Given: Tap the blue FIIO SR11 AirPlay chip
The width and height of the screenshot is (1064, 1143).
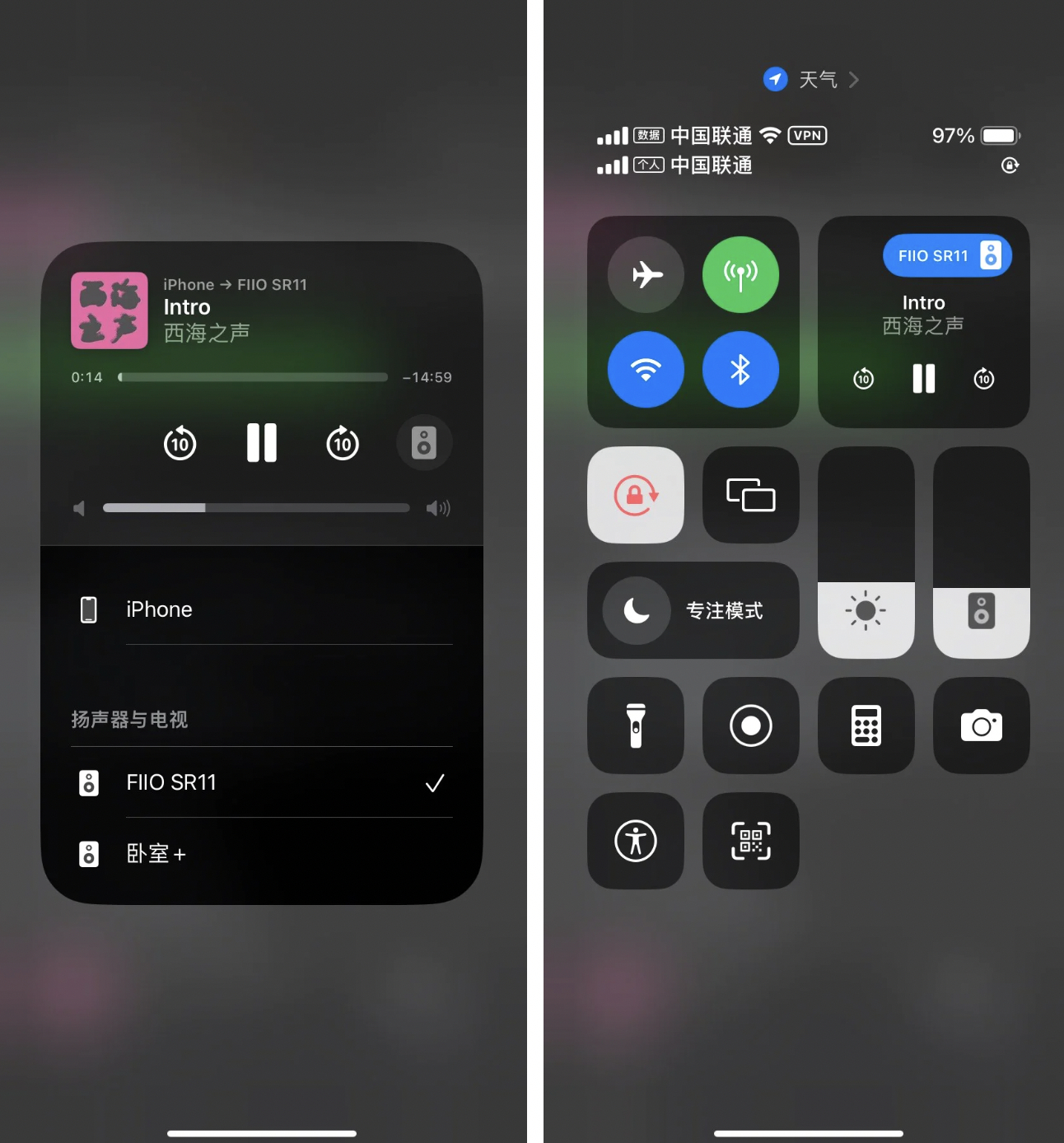Looking at the screenshot, I should coord(947,256).
